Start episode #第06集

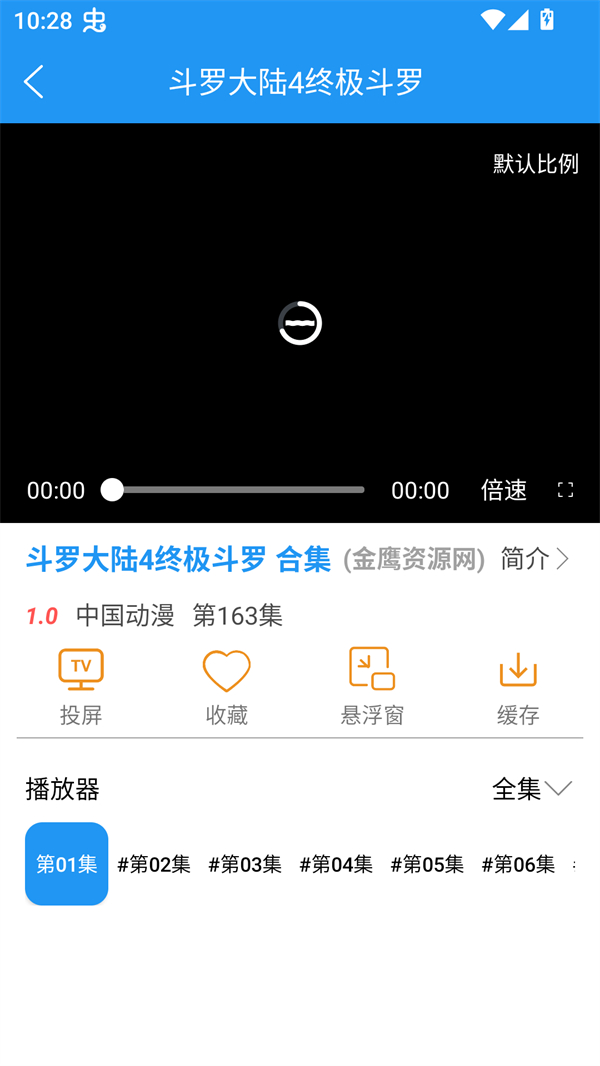coord(518,864)
